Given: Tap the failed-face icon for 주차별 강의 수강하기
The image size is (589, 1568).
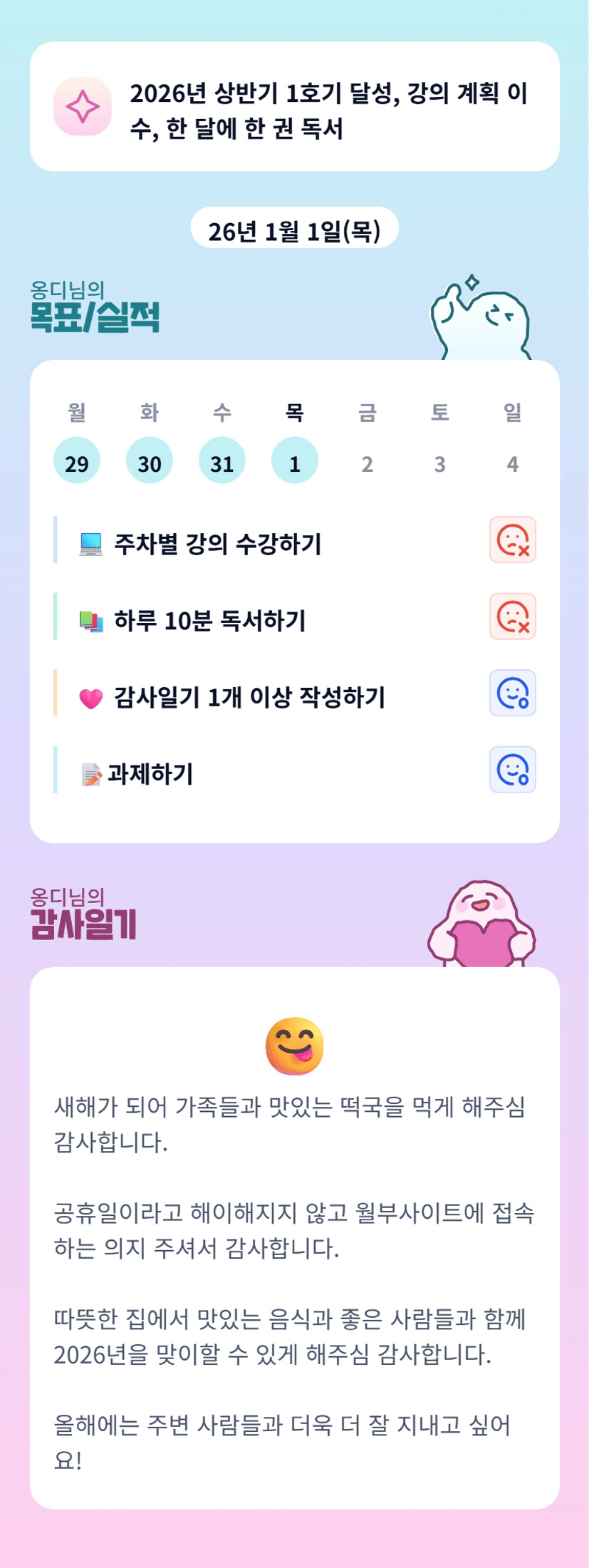Looking at the screenshot, I should tap(513, 540).
